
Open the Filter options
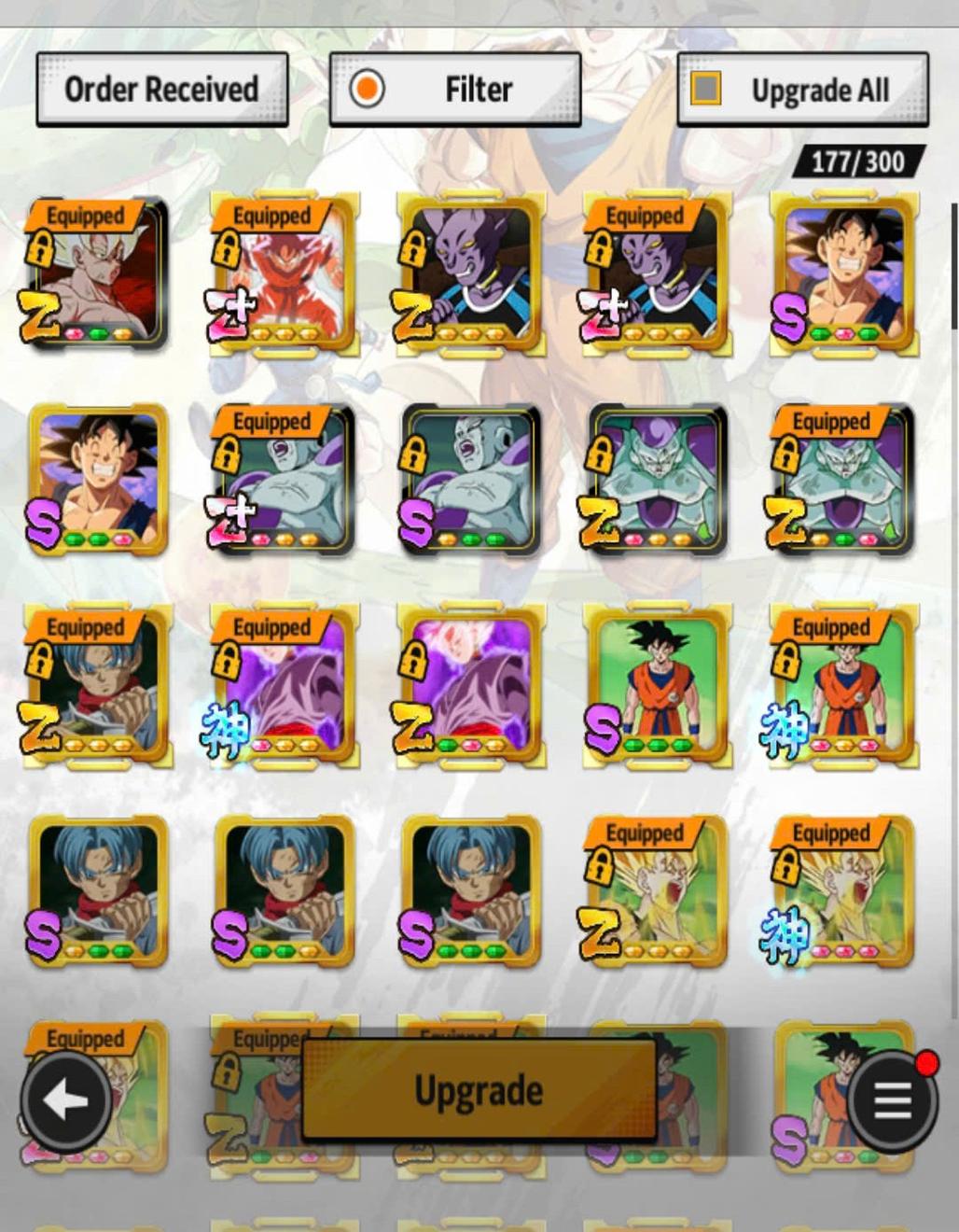pos(455,90)
